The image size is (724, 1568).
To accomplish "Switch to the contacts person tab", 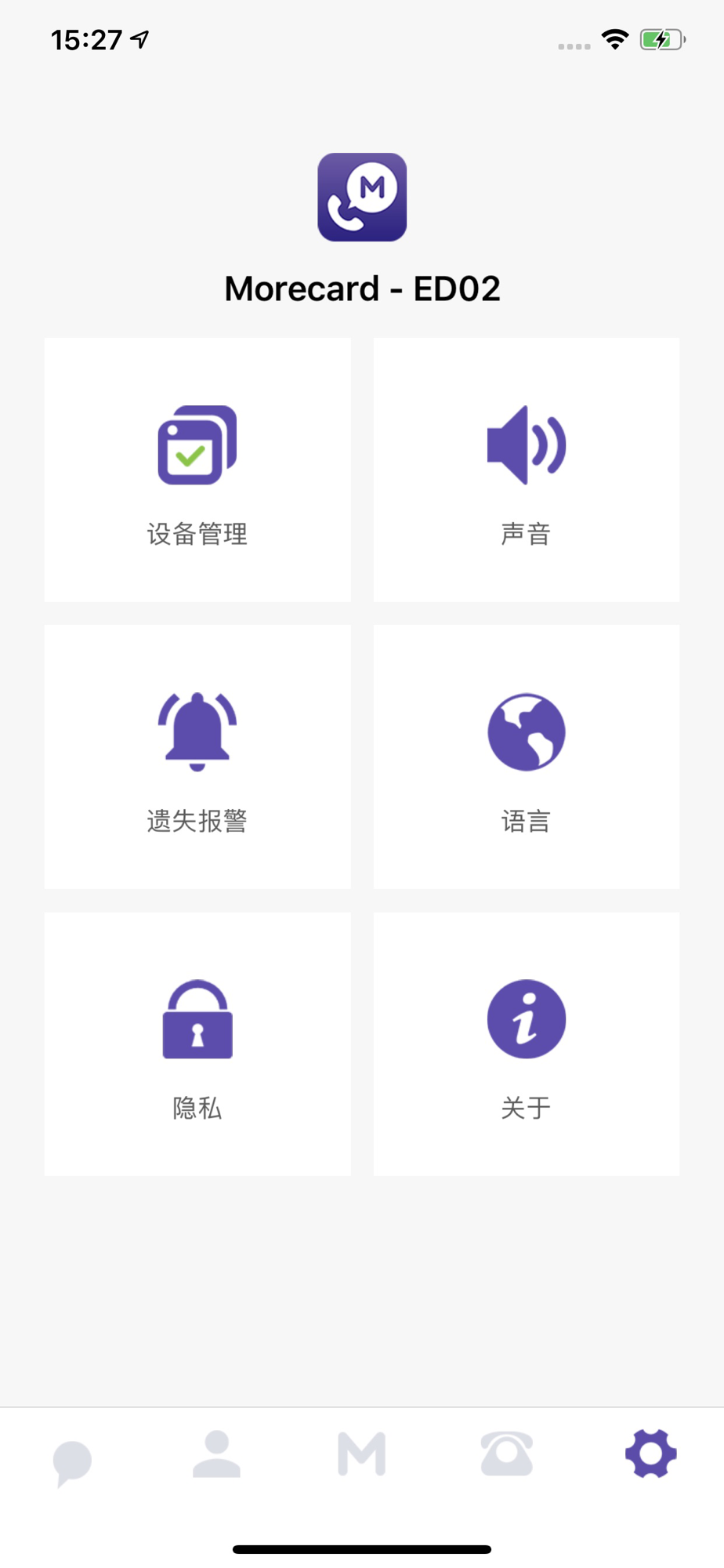I will (x=217, y=1455).
